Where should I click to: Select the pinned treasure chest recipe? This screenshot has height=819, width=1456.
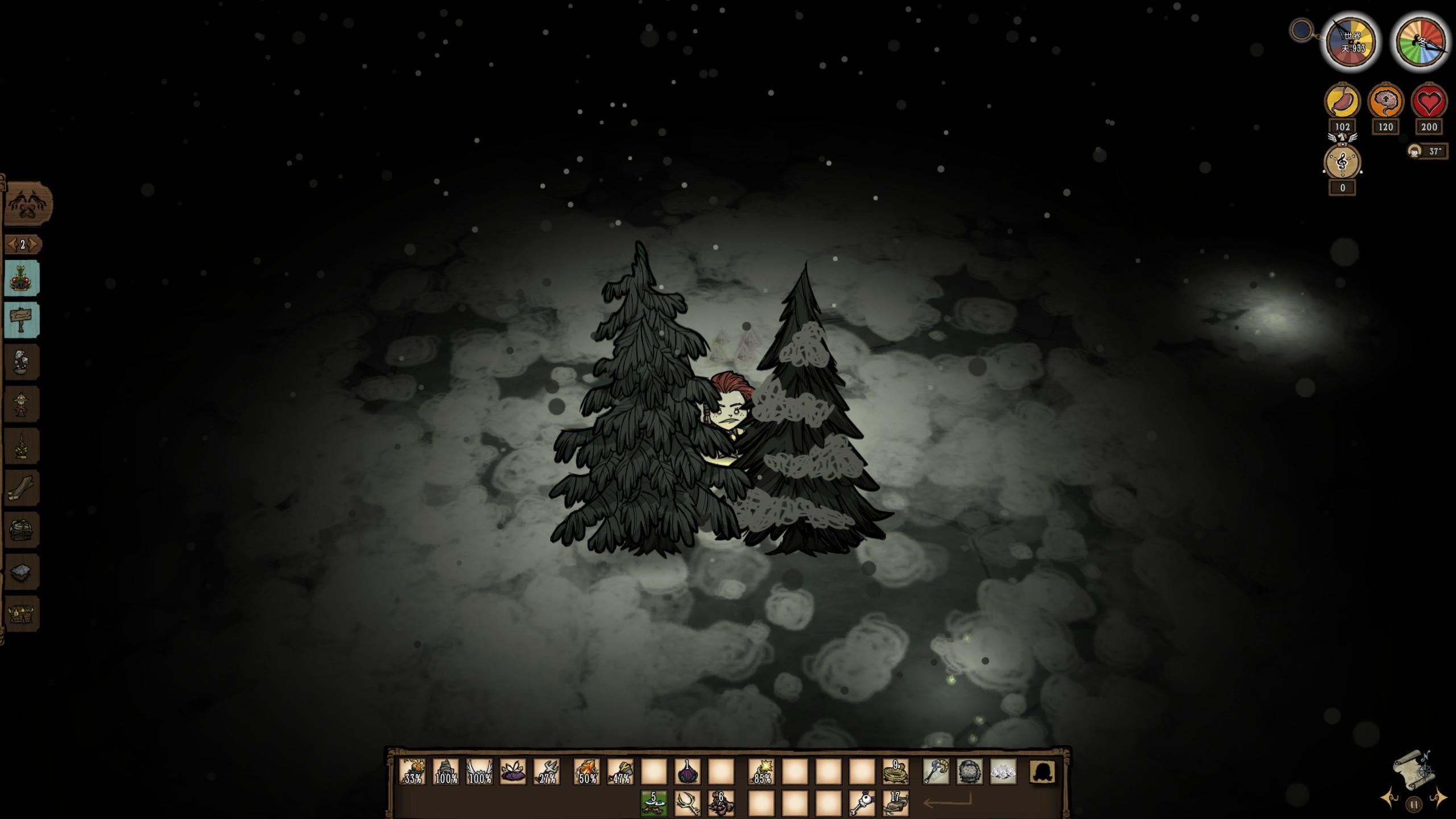tap(22, 614)
